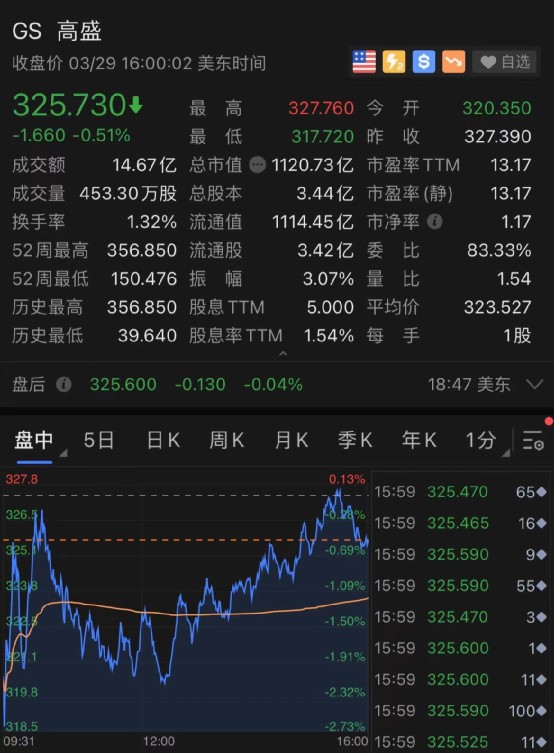This screenshot has width=554, height=753.
Task: Select the 盘中 intraday tab
Action: coord(34,440)
